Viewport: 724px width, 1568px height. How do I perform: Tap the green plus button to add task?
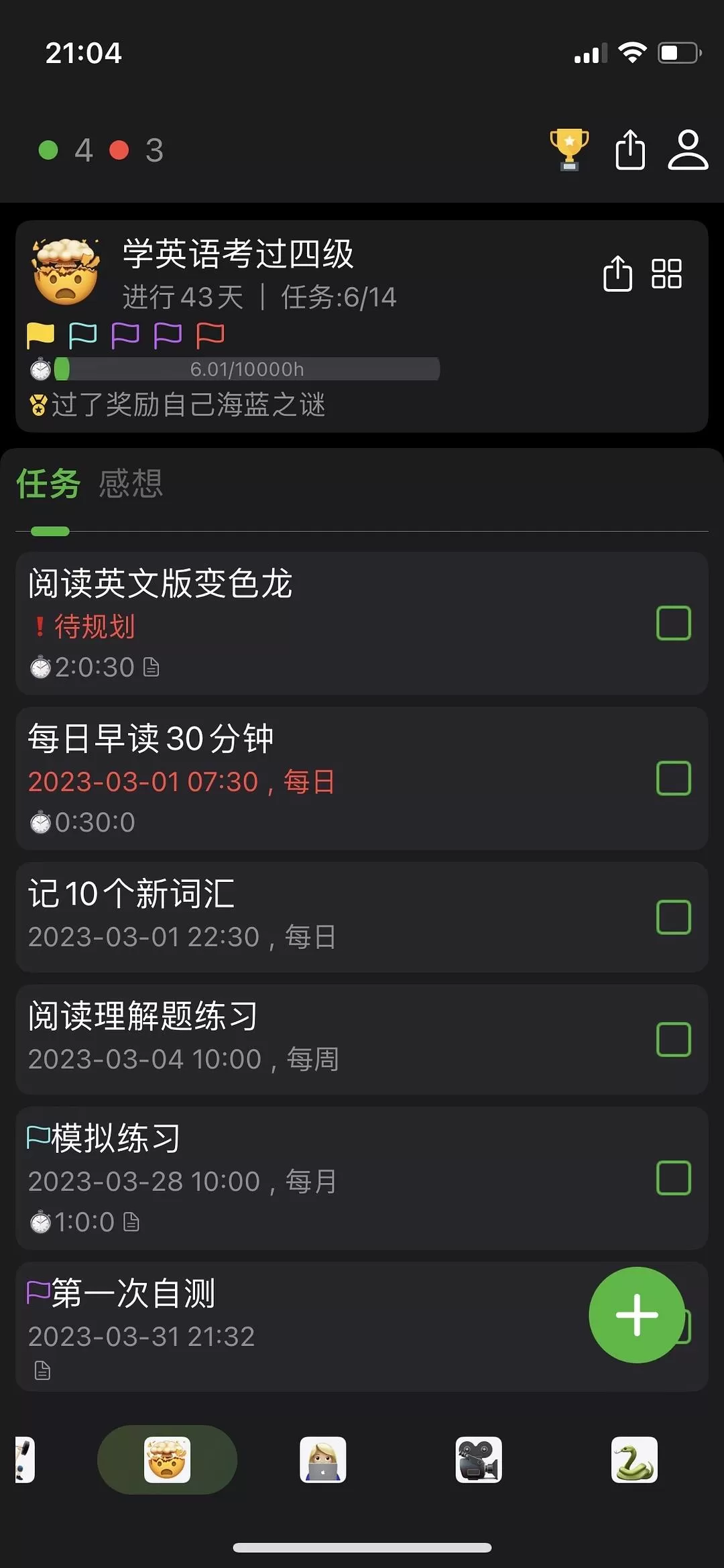pos(637,1315)
